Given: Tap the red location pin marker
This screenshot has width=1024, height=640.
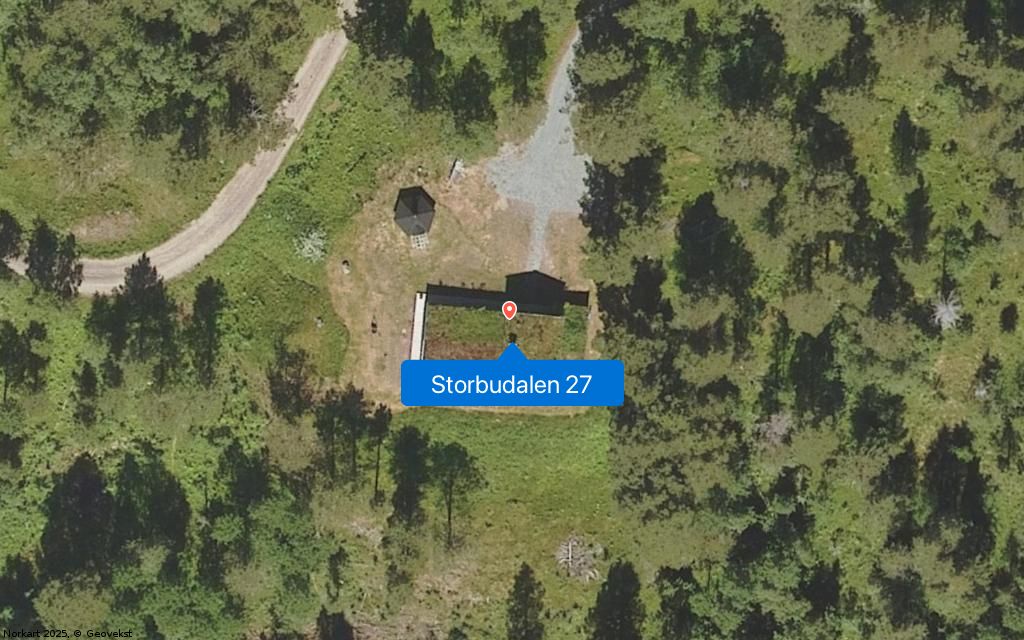Looking at the screenshot, I should pyautogui.click(x=509, y=310).
